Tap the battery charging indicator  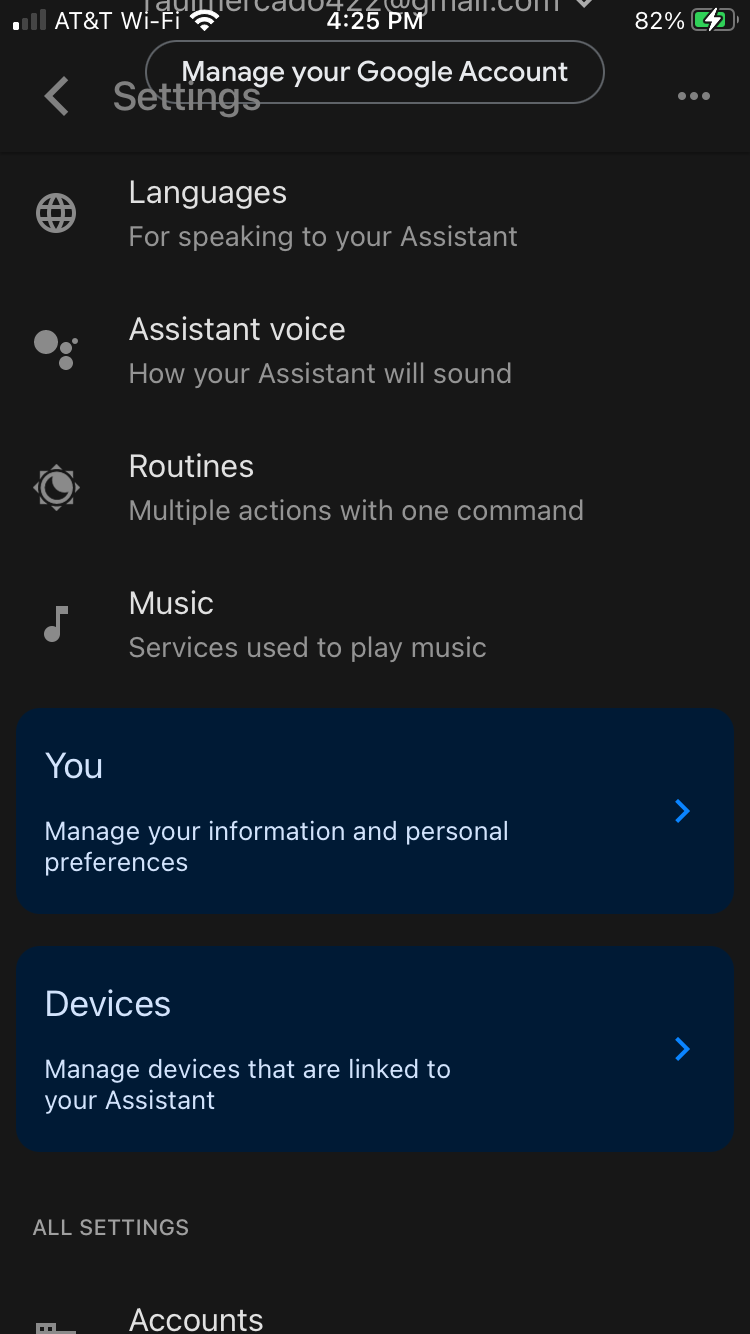tap(712, 17)
